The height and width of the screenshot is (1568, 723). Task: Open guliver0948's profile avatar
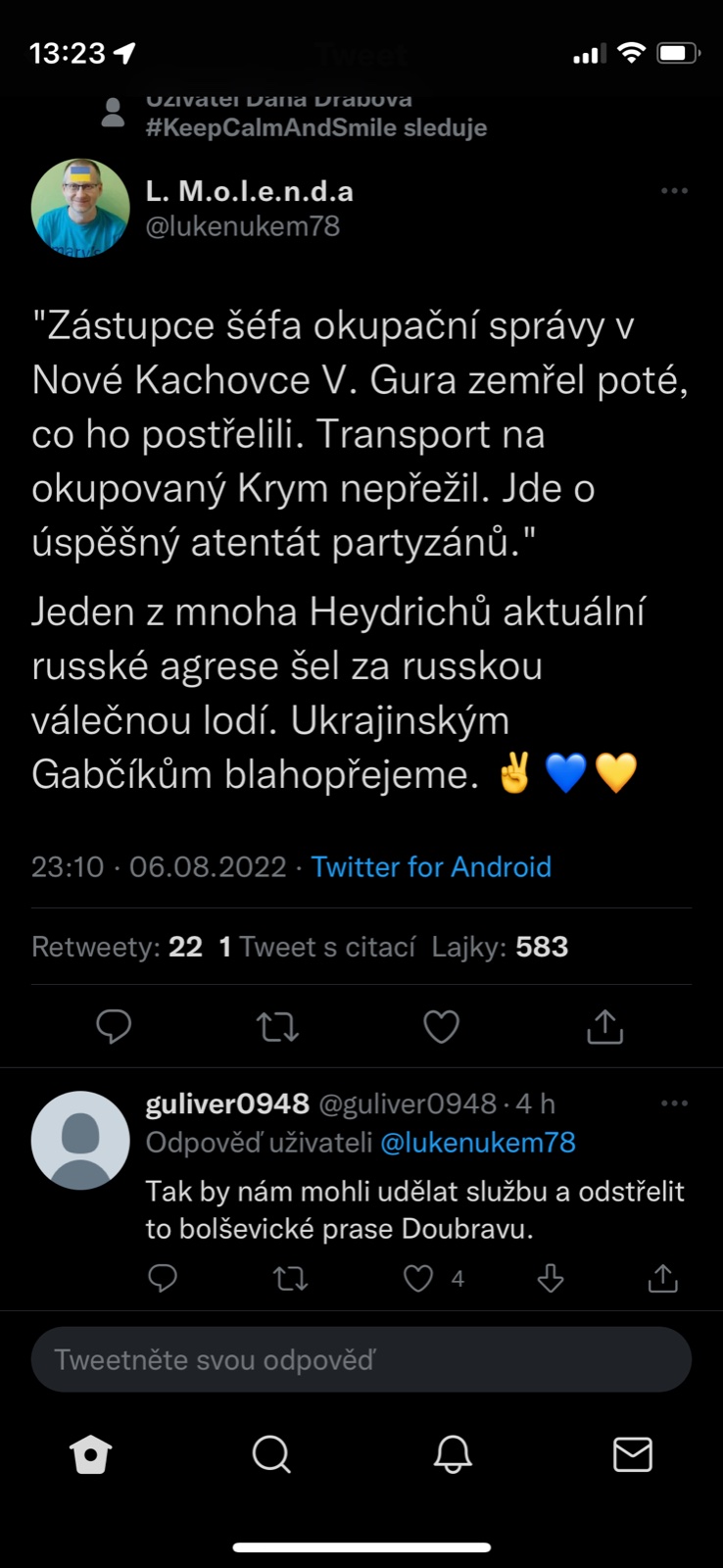tap(80, 1141)
